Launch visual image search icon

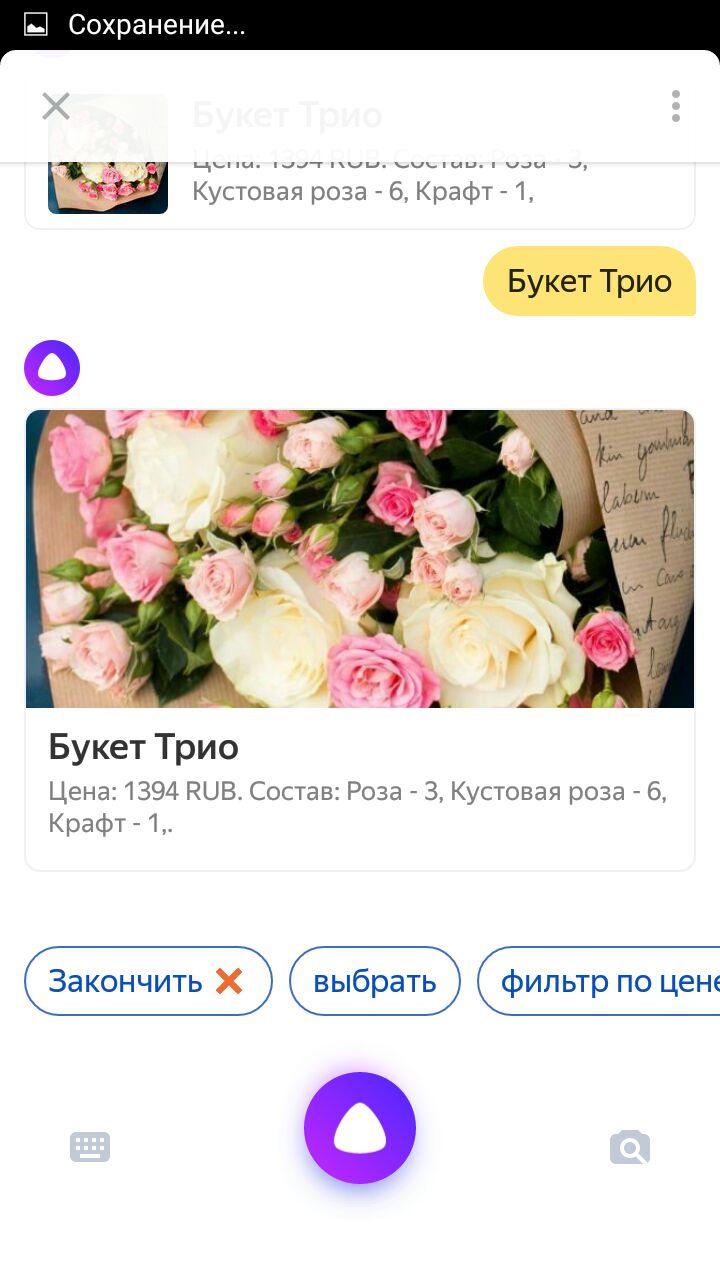pyautogui.click(x=628, y=1148)
